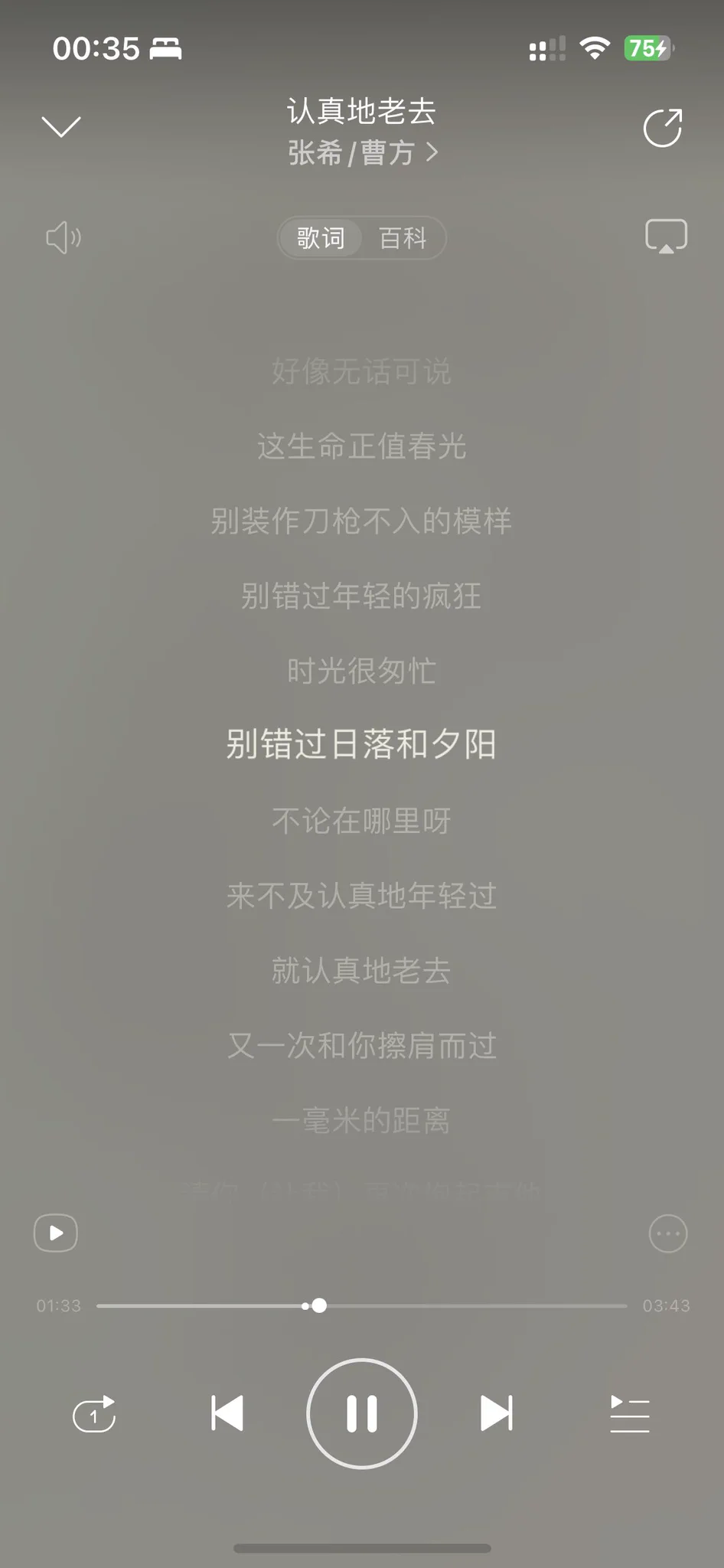The image size is (724, 1568).
Task: Open artist page 张希/曹方
Action: (362, 152)
